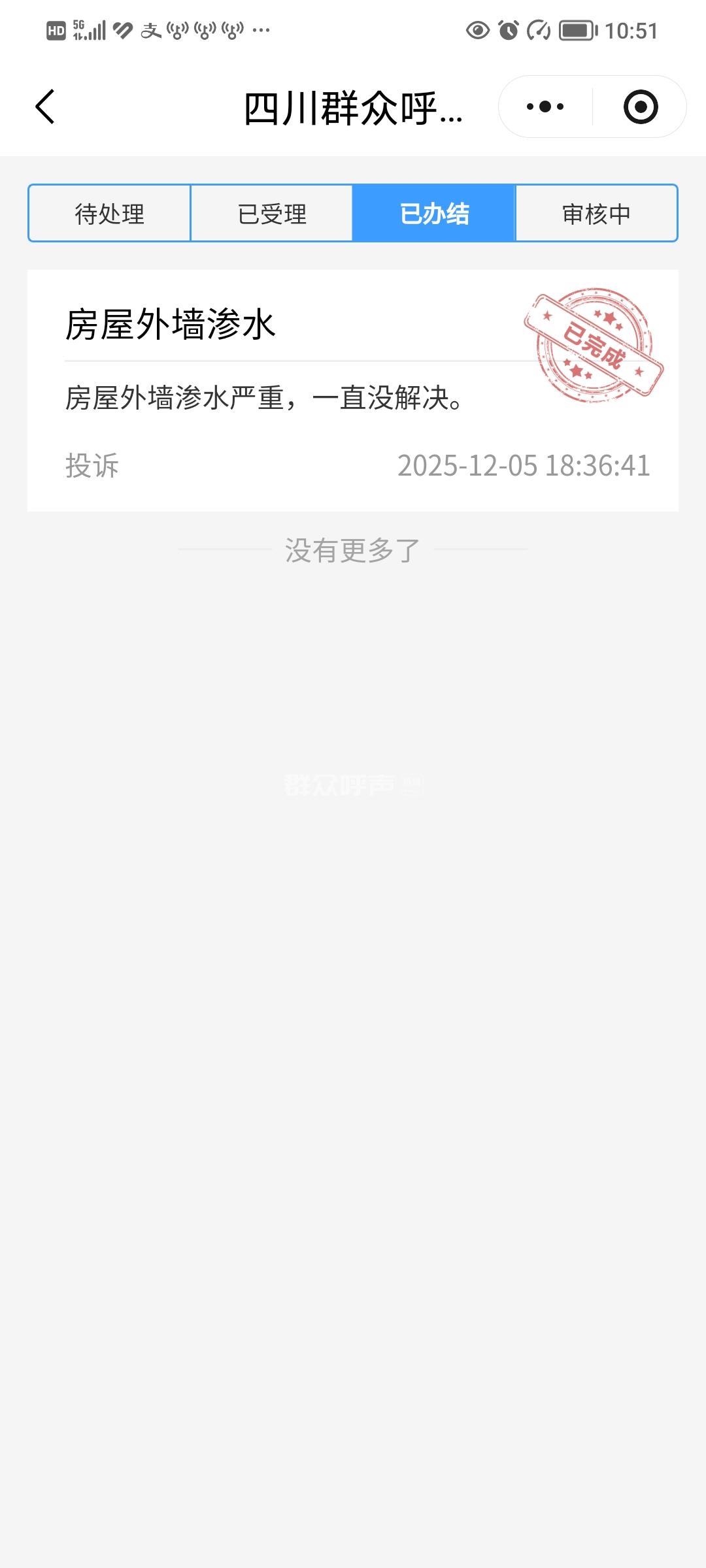The height and width of the screenshot is (1568, 706).
Task: Close the mini program with the circle icon
Action: pos(640,106)
